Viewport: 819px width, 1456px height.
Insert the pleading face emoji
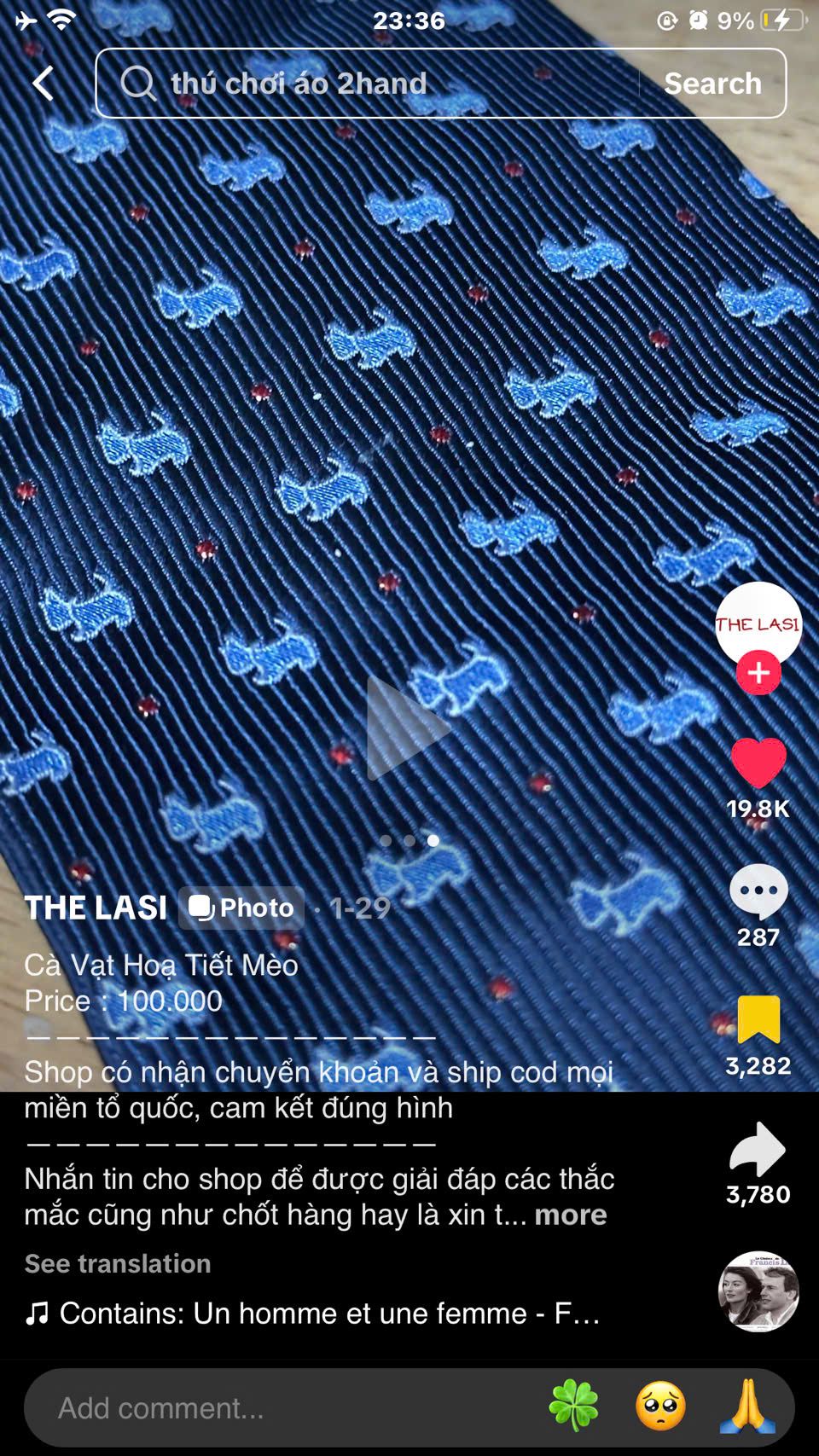661,1407
